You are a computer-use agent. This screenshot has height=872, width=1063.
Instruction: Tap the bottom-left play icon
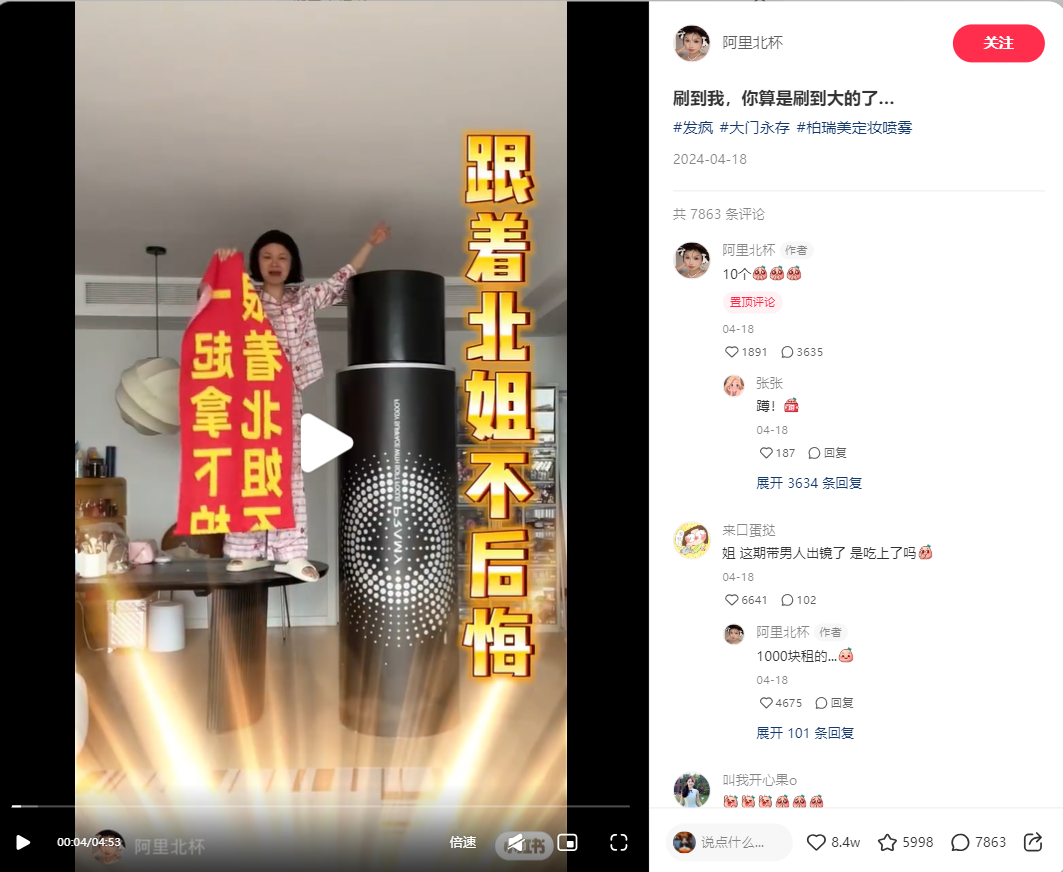point(22,842)
